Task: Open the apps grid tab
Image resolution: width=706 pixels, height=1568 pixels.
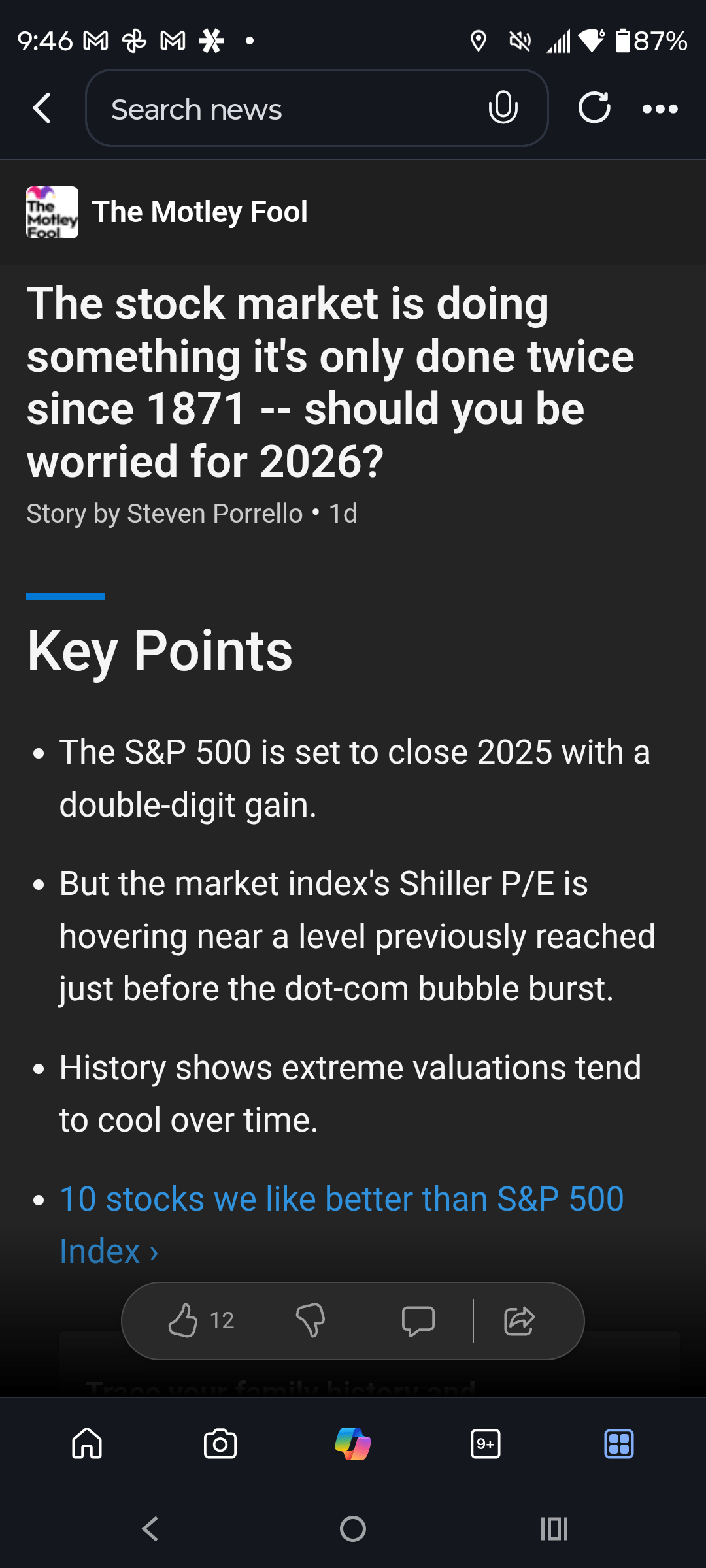Action: tap(618, 1443)
